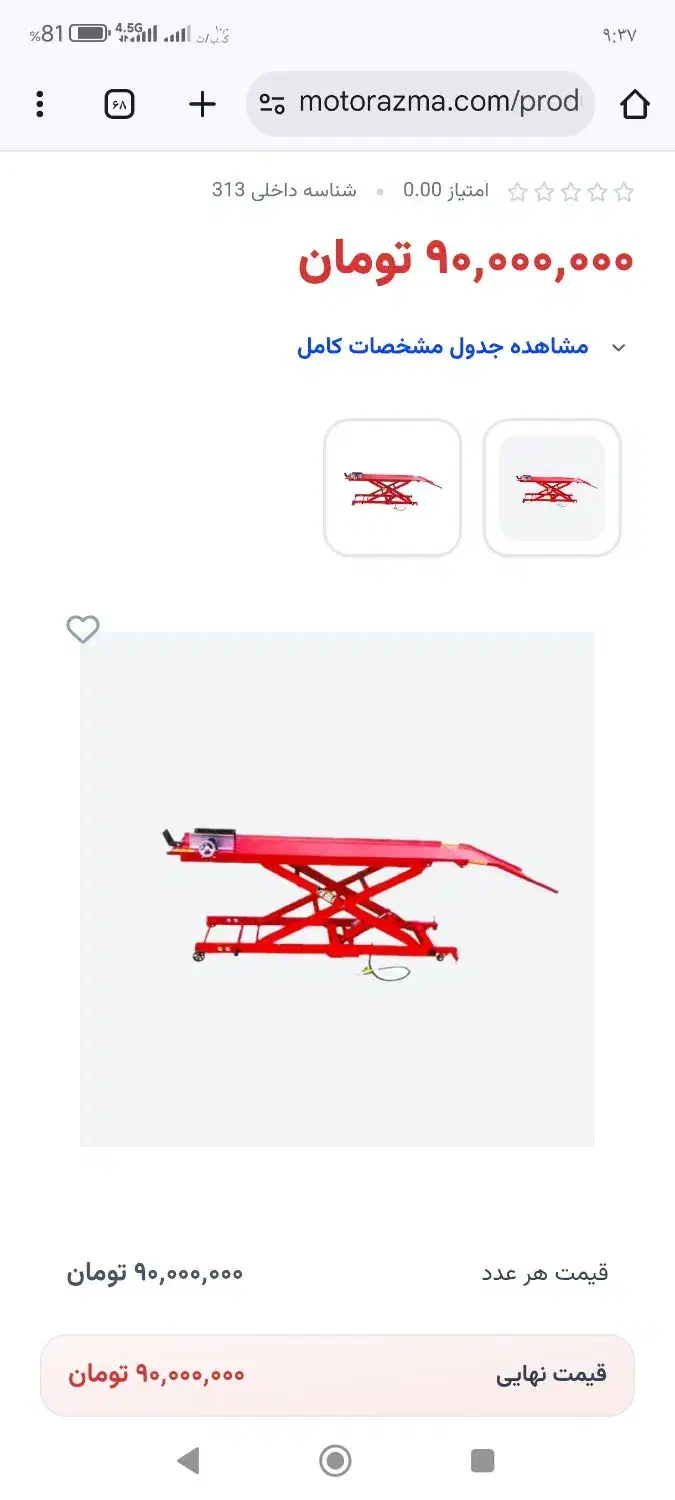Open the tab switcher showing 68 tabs

click(120, 104)
